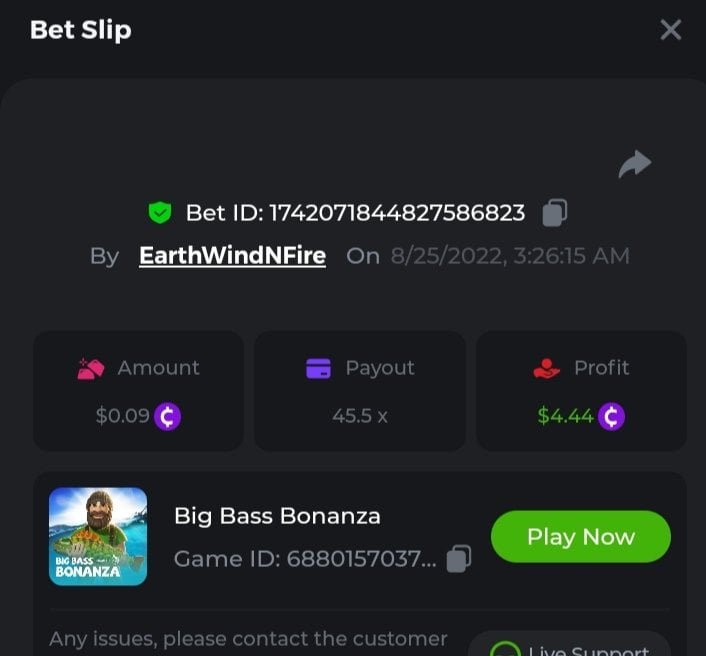Screen dimensions: 706x656
Task: Open EarthWindNFire's profile link
Action: pos(232,256)
